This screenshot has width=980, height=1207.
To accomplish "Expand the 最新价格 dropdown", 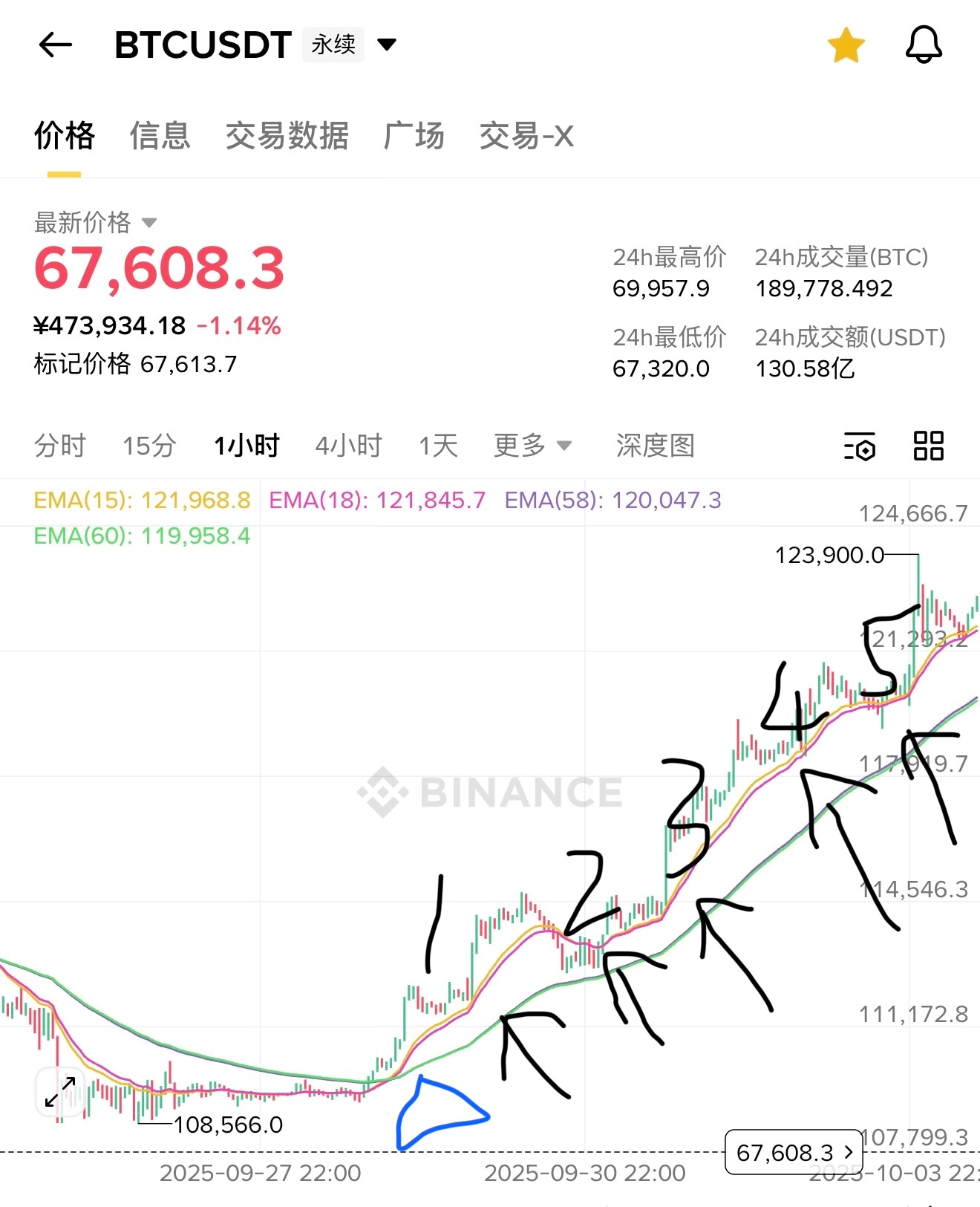I will (148, 223).
